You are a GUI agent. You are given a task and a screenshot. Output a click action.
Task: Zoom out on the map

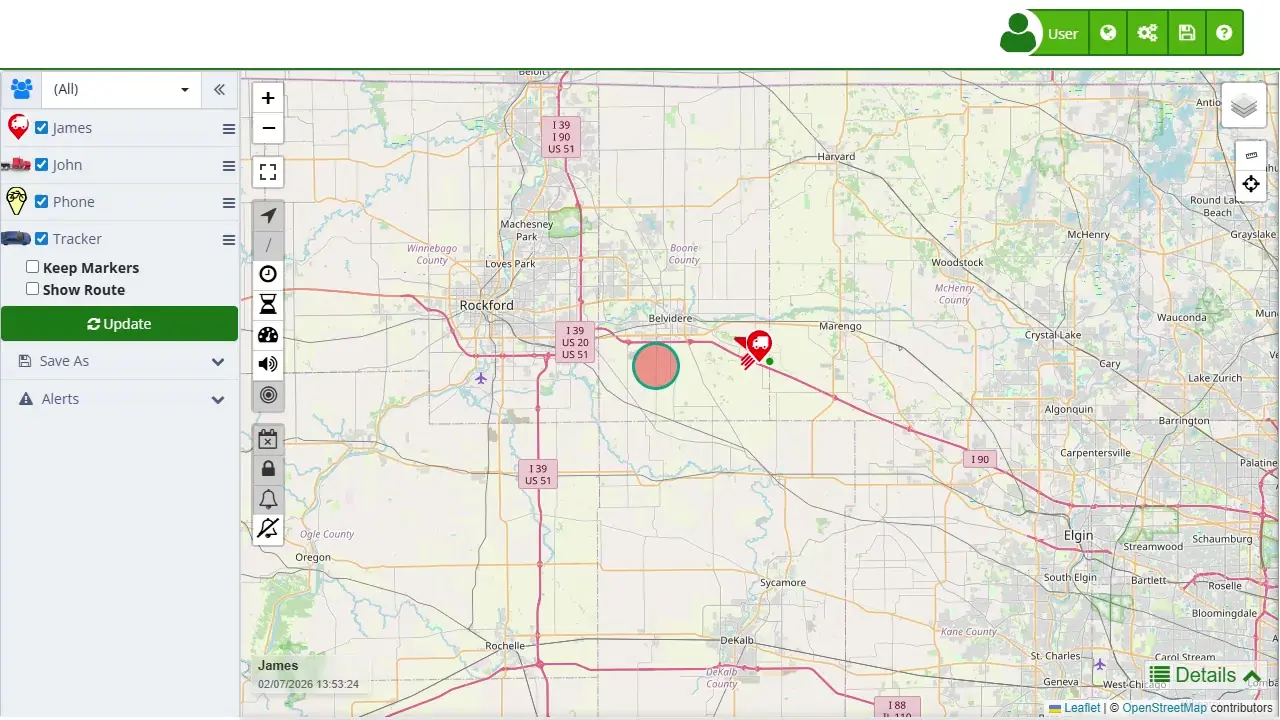[x=268, y=128]
